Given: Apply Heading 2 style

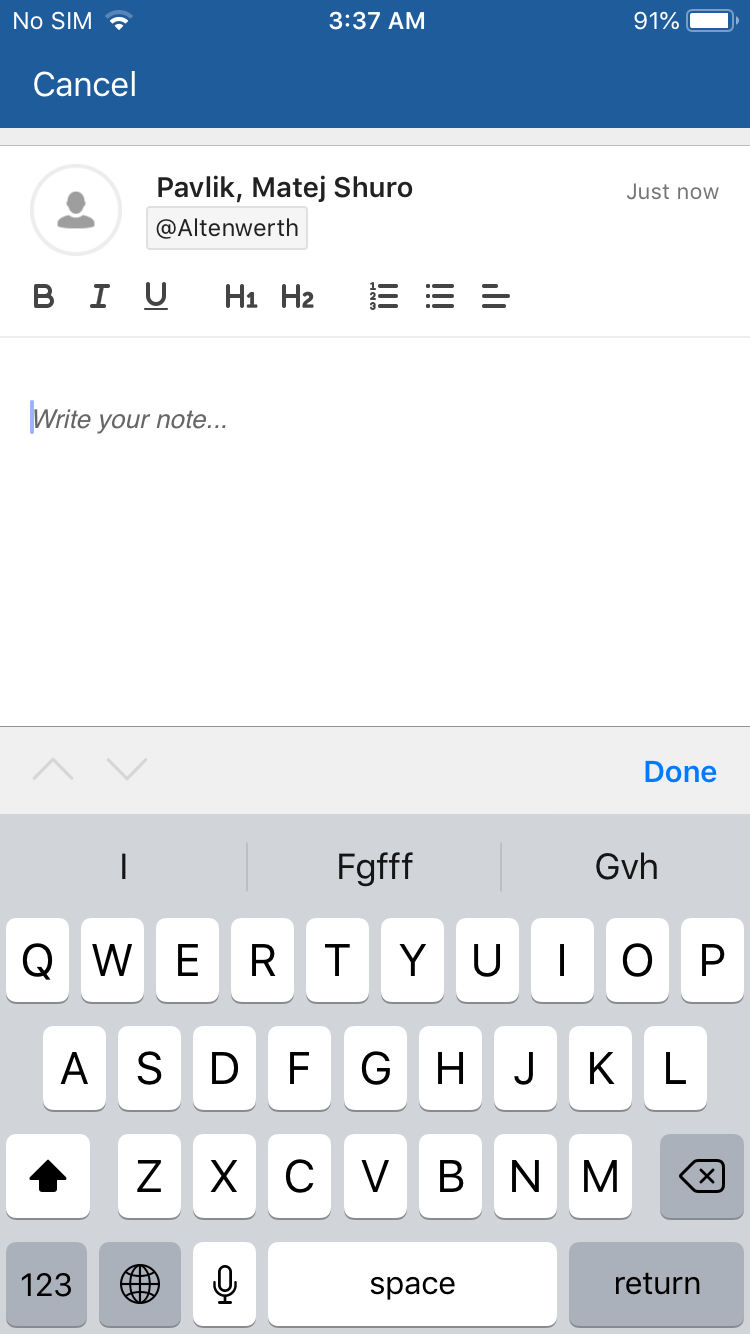Looking at the screenshot, I should 297,296.
